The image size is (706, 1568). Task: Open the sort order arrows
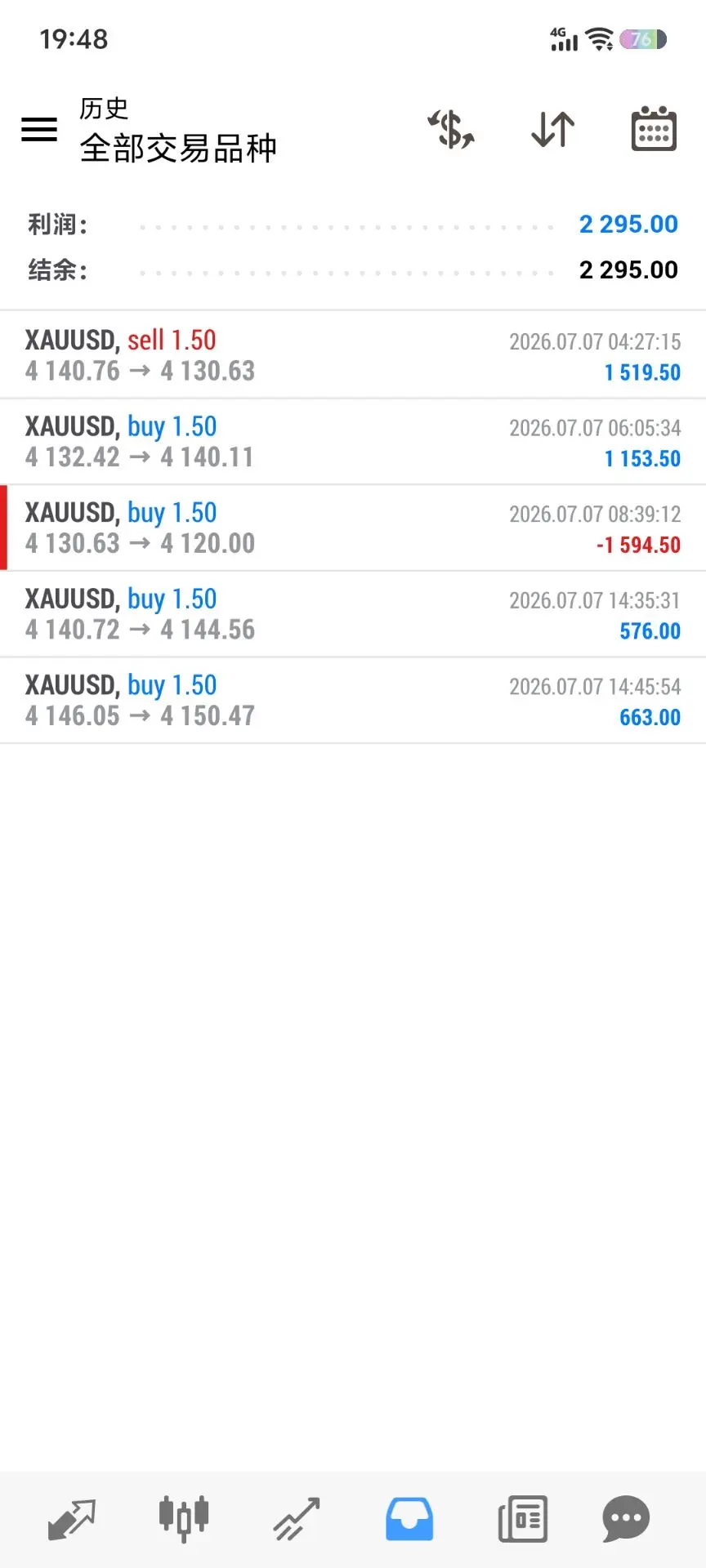click(x=553, y=129)
